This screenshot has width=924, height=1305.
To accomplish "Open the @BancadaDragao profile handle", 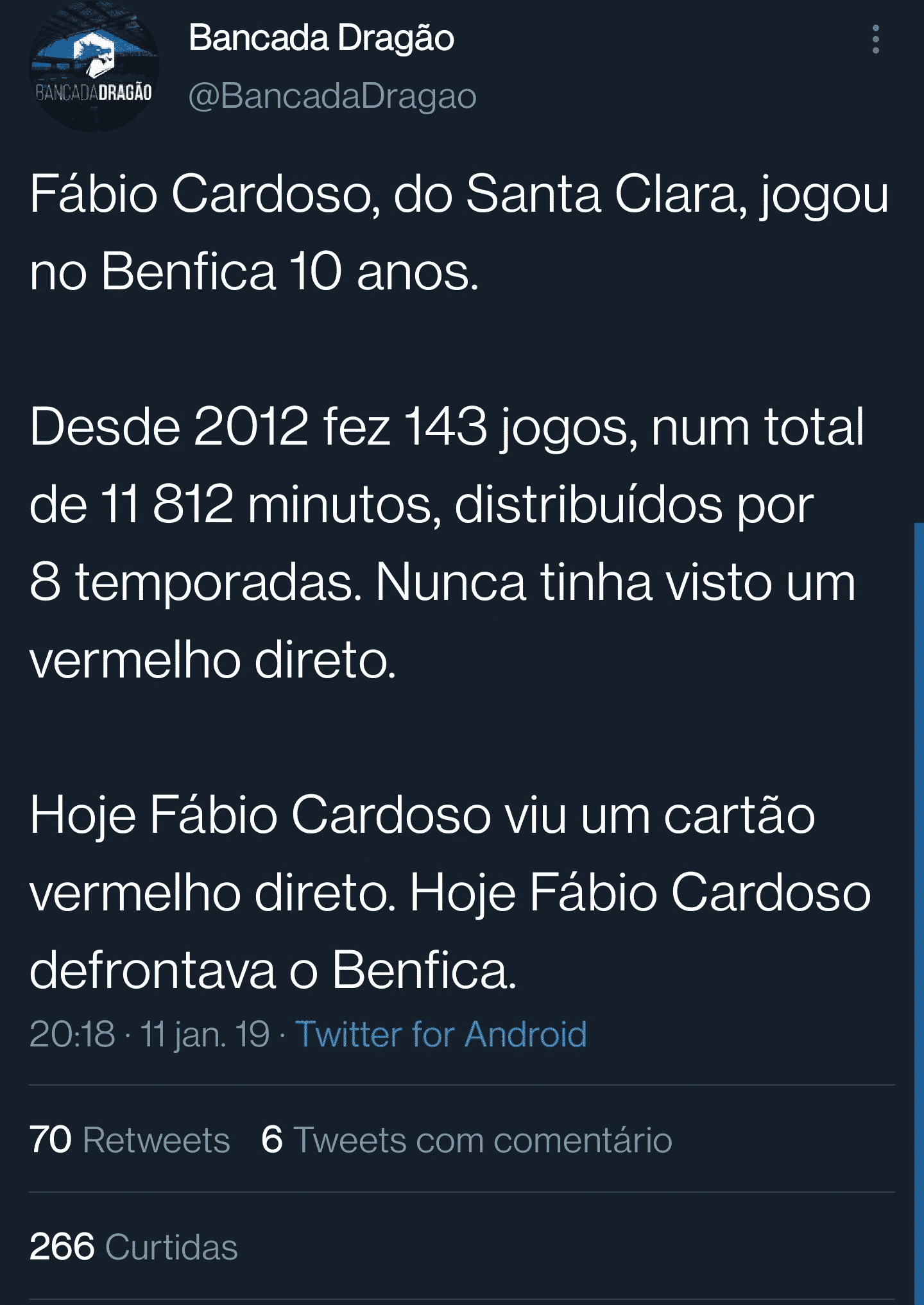I will pyautogui.click(x=332, y=96).
